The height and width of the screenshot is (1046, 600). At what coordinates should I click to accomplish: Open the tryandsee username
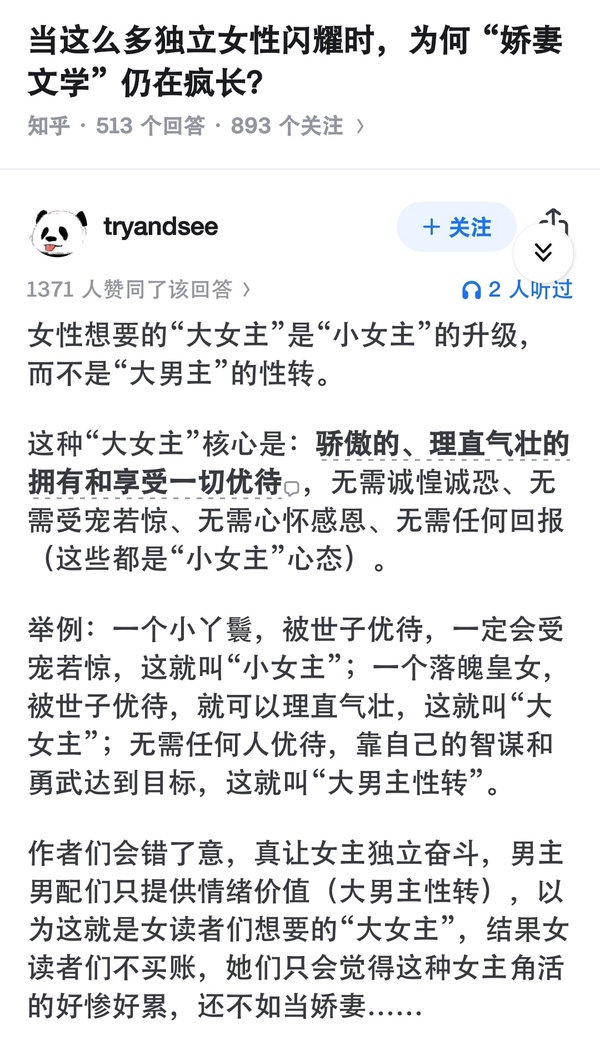tap(160, 226)
